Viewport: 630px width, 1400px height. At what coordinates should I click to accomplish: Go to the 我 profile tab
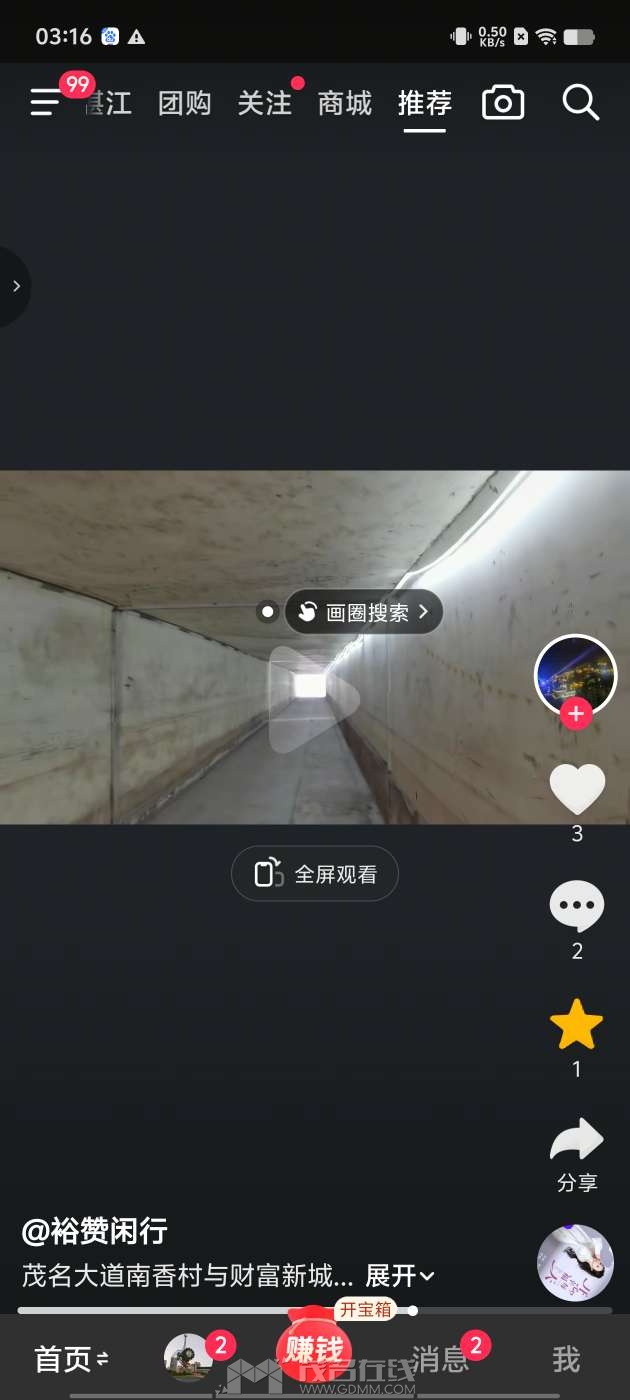[x=566, y=1359]
